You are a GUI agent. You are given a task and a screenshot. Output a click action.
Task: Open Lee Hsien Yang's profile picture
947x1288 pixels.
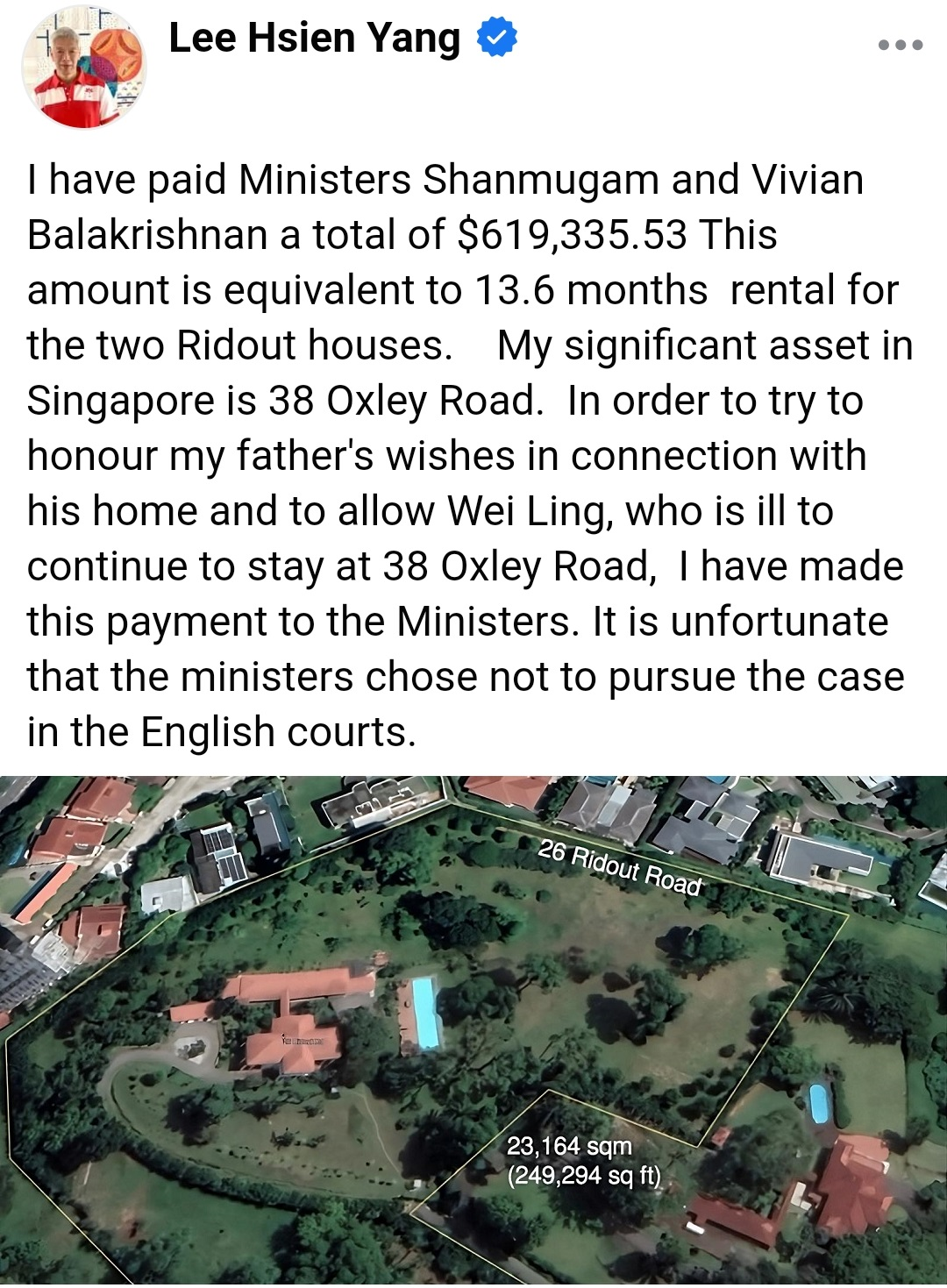tap(84, 68)
